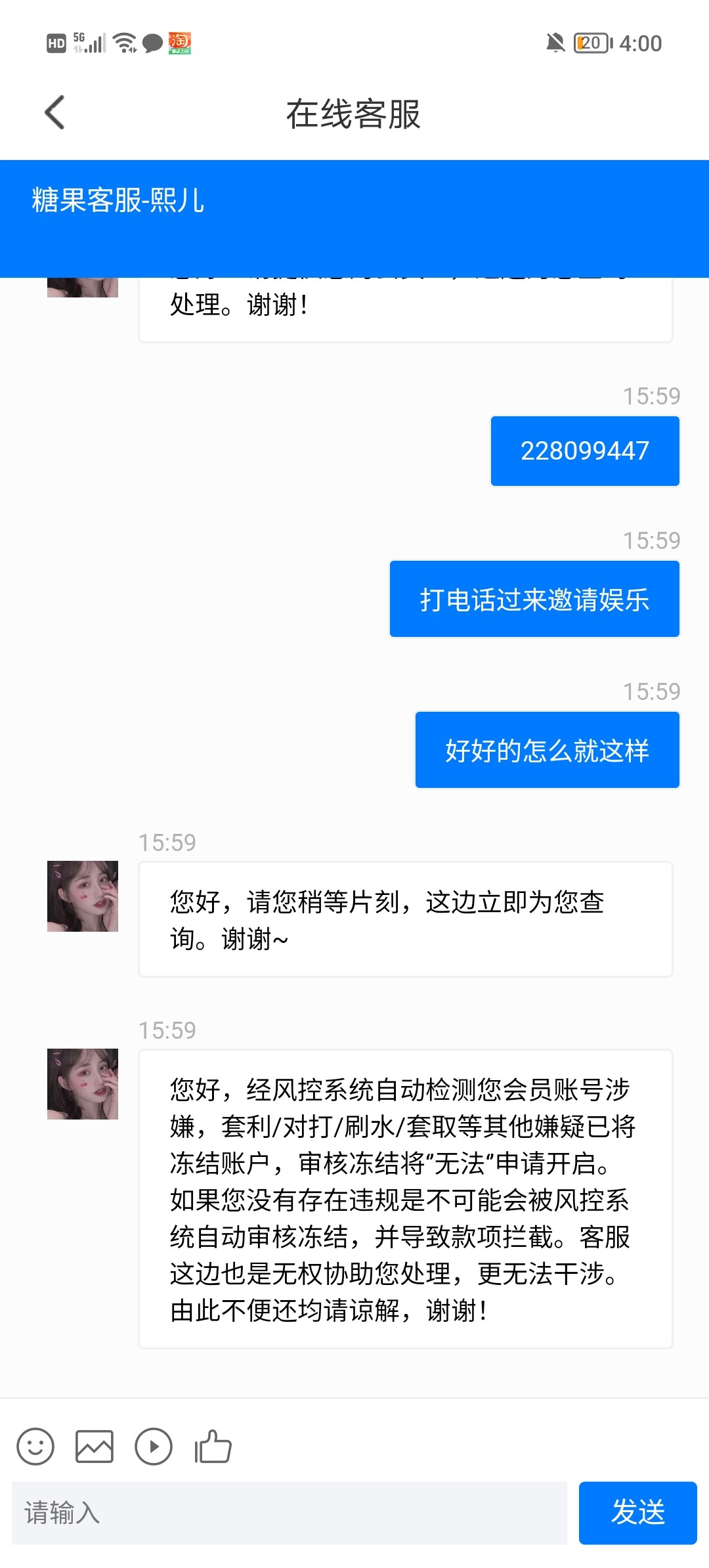The width and height of the screenshot is (709, 1568).
Task: Send the message with 发送
Action: [x=637, y=1513]
